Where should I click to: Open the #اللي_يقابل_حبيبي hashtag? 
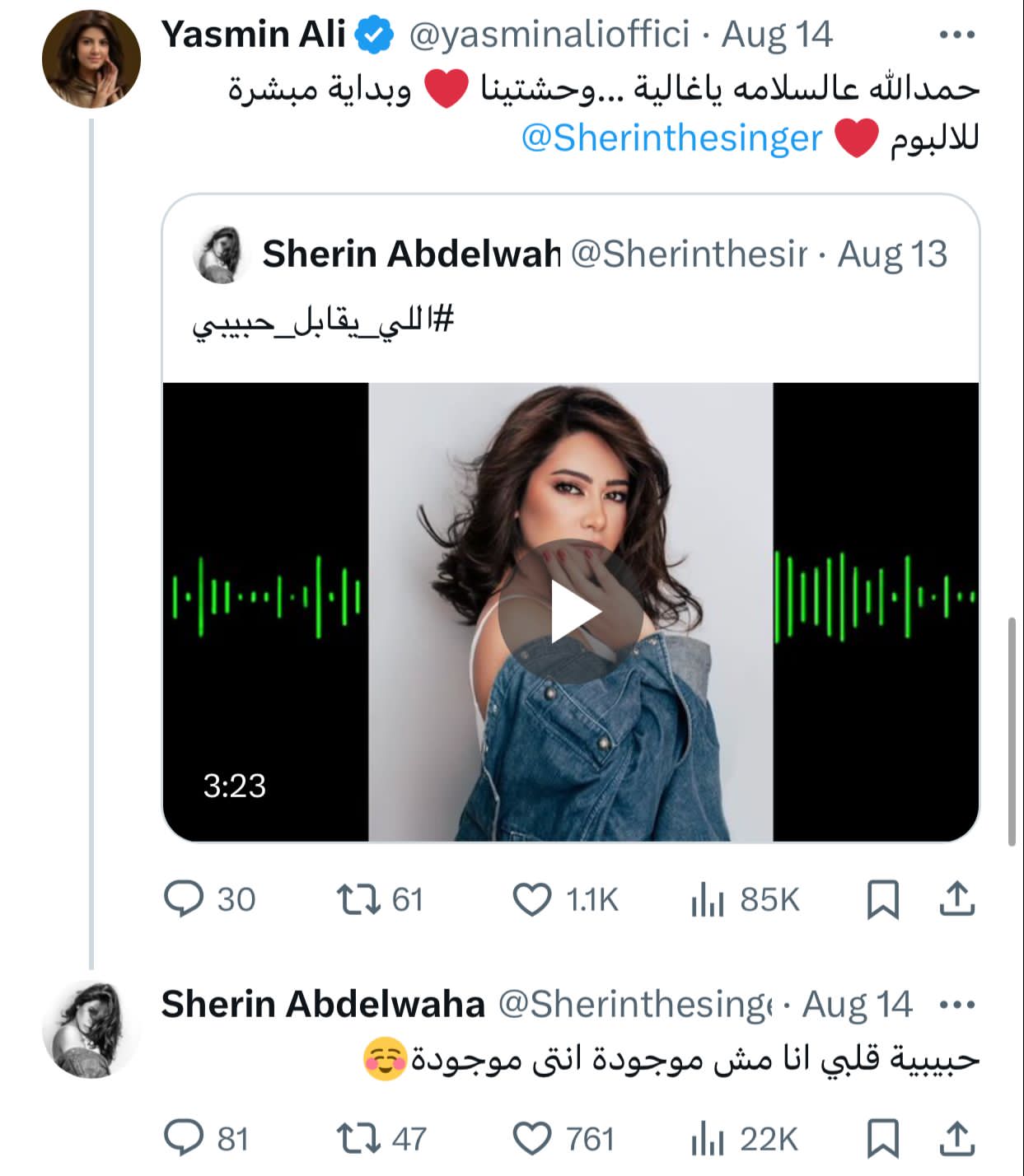pyautogui.click(x=324, y=320)
